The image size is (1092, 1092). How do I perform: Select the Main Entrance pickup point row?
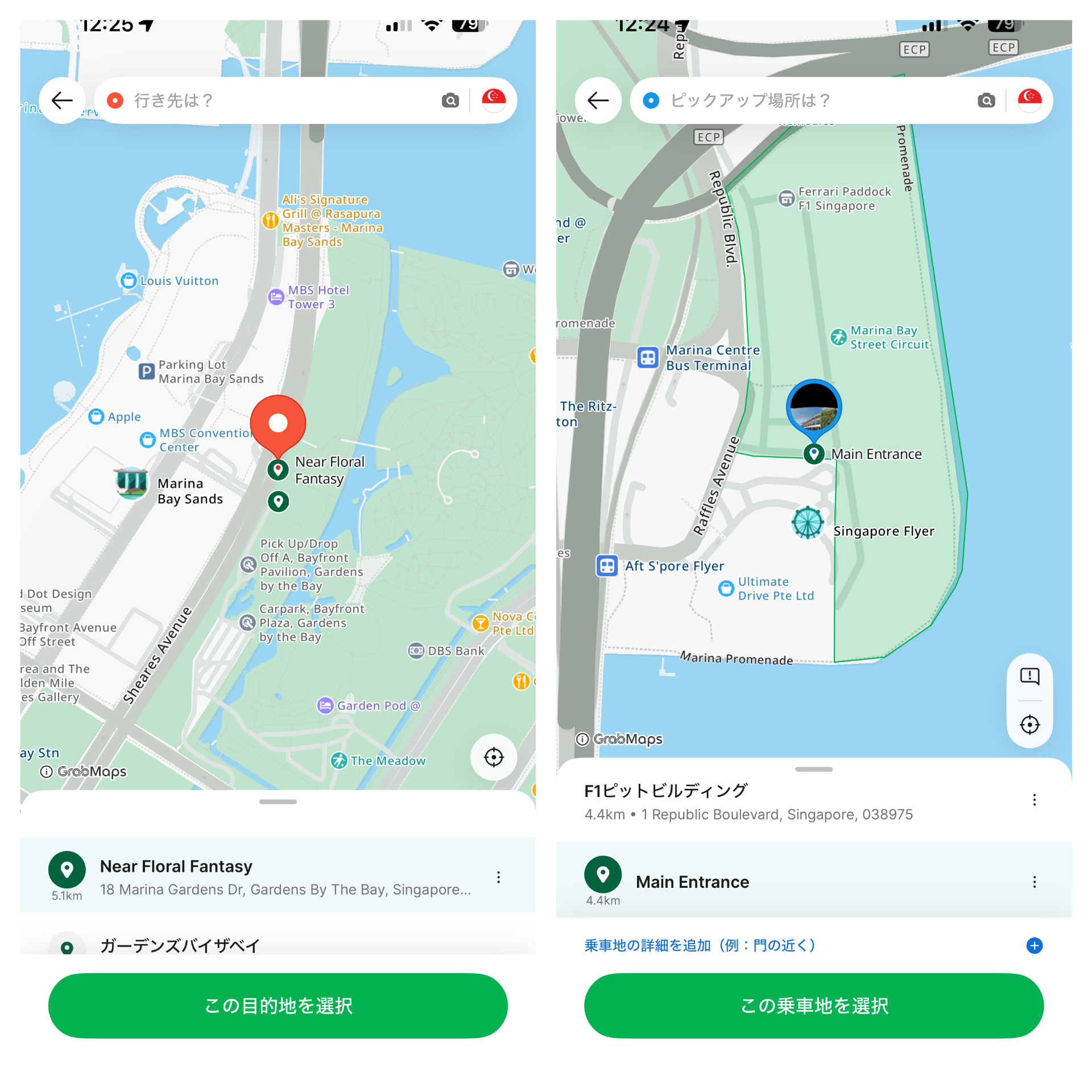tap(796, 882)
